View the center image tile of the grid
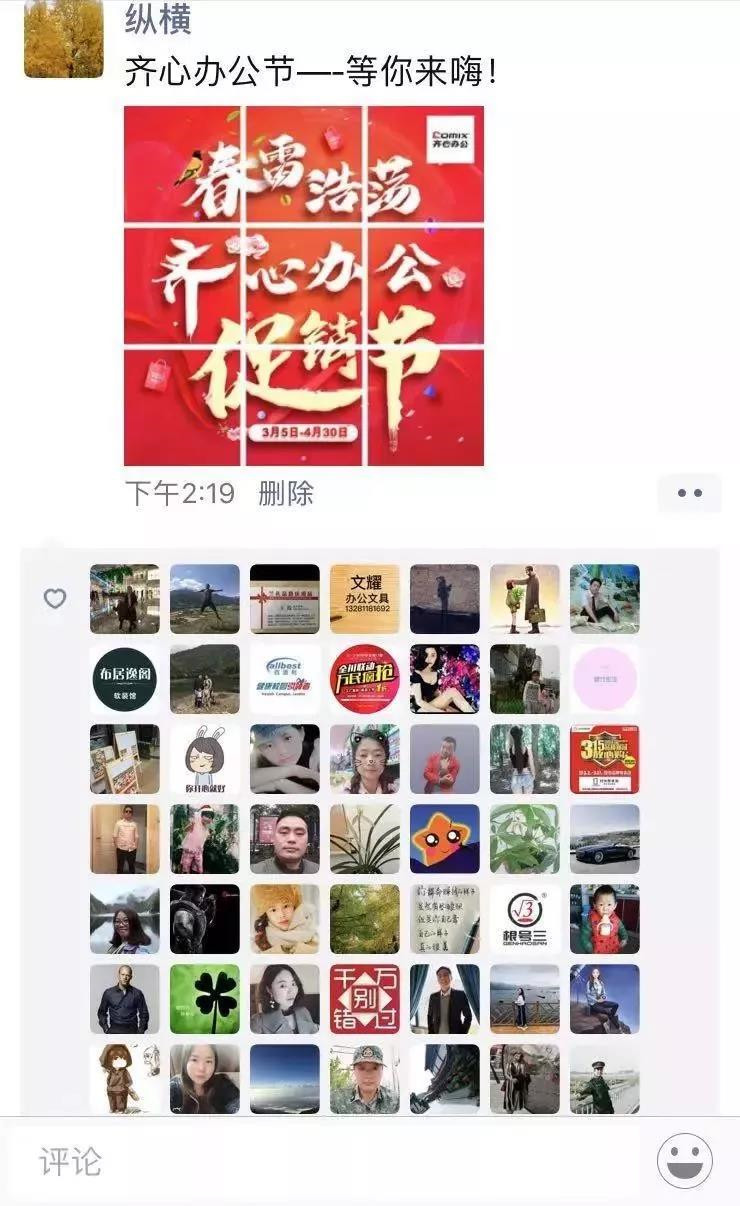This screenshot has height=1206, width=740. click(304, 273)
